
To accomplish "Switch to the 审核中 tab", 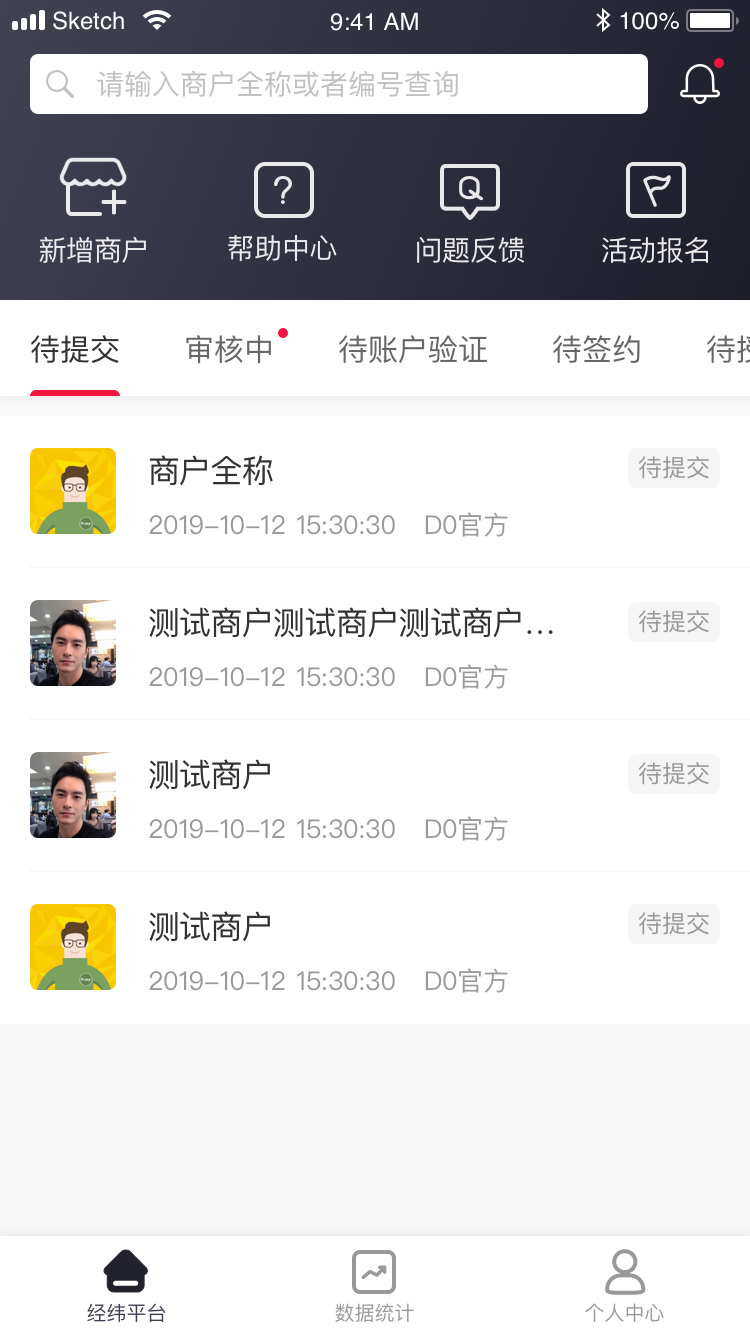I will click(x=230, y=350).
